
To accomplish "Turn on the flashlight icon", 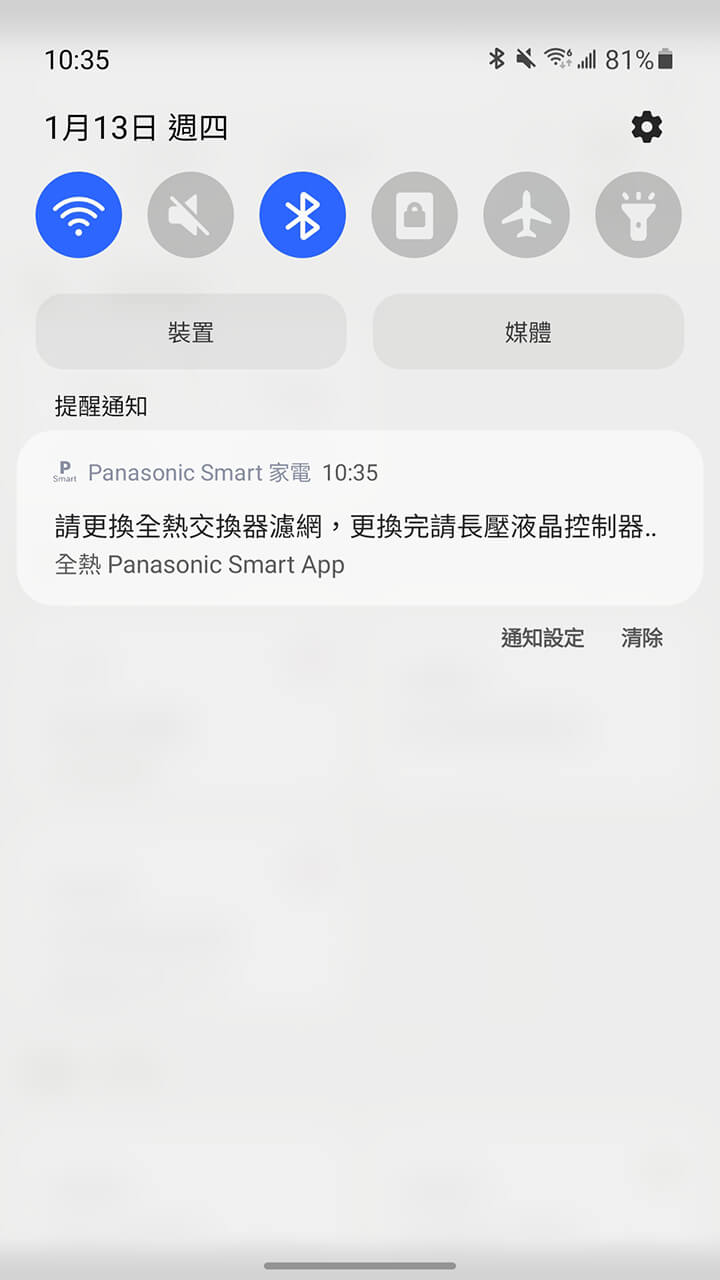I will 639,214.
